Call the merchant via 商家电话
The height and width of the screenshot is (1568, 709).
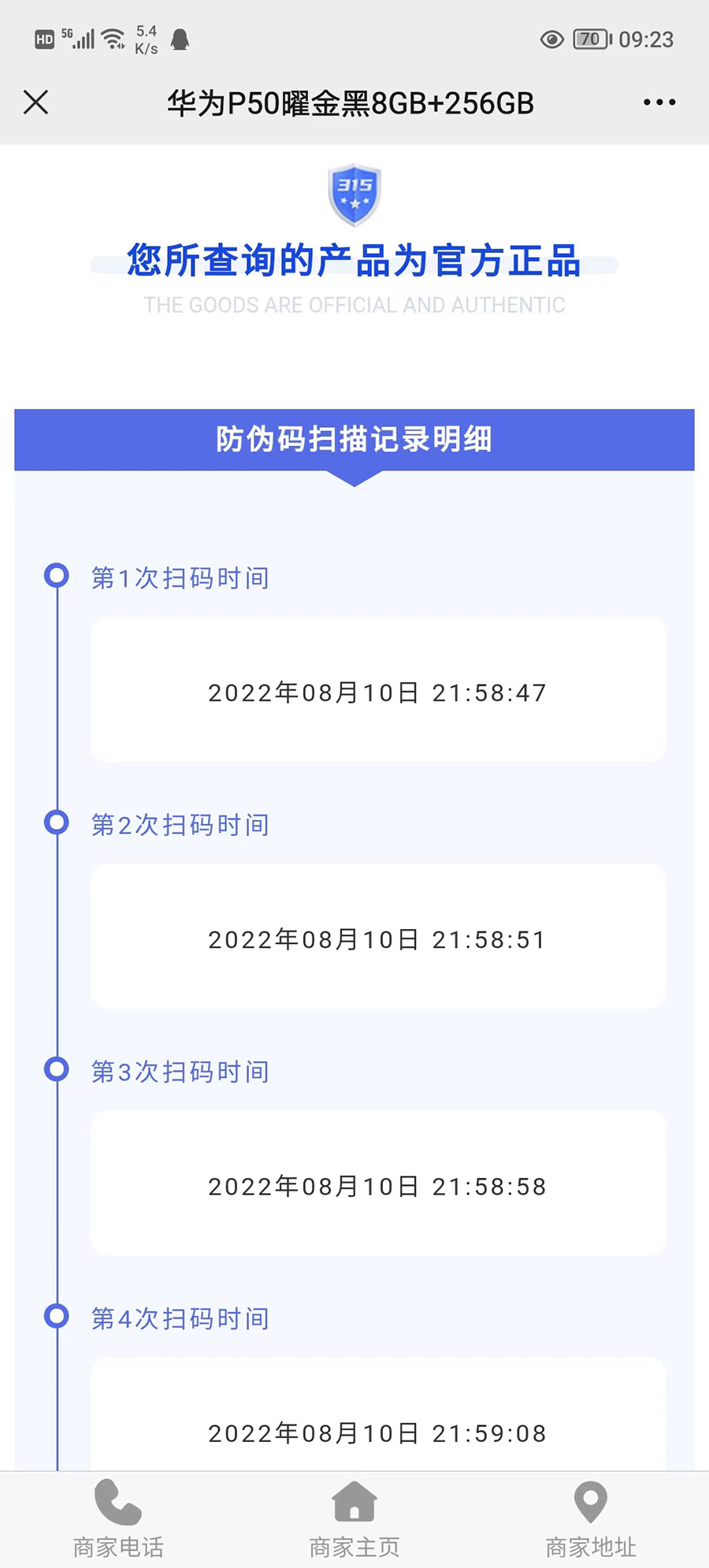(x=118, y=1519)
